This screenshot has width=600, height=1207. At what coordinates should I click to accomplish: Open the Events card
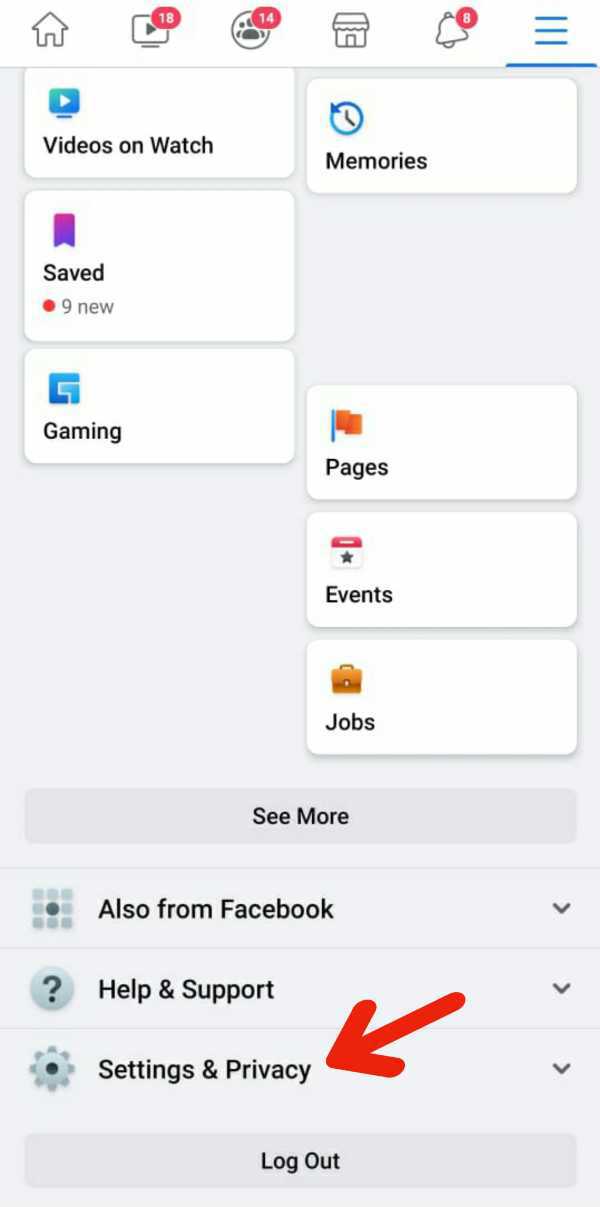click(441, 570)
